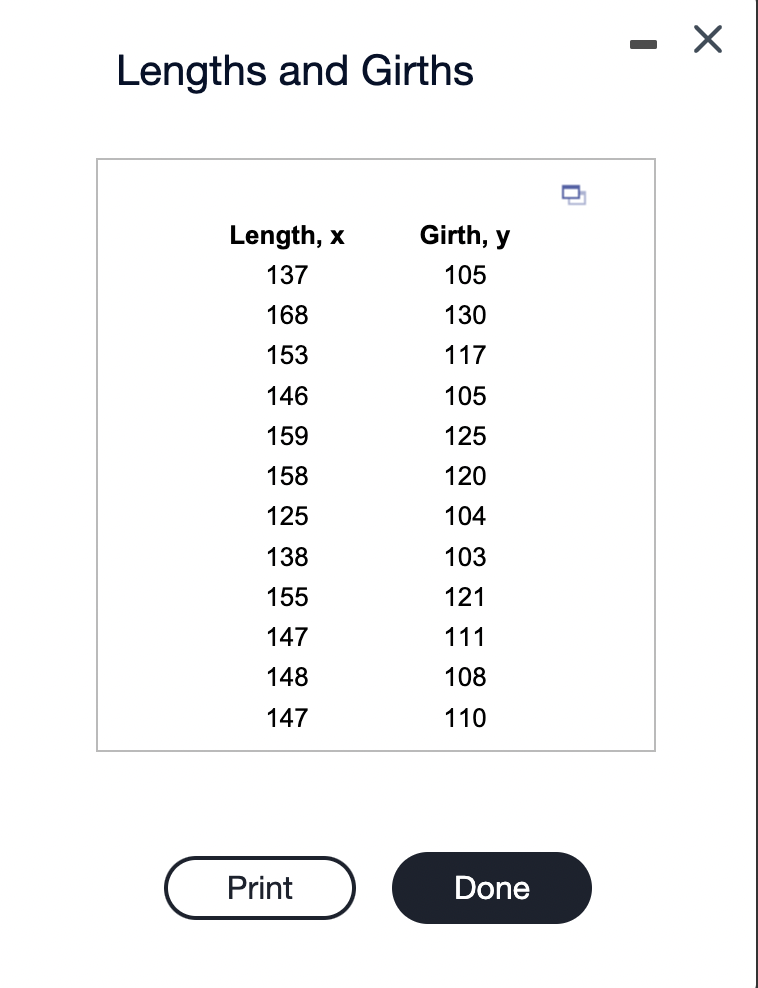
Task: Select the girth value 121
Action: (464, 597)
